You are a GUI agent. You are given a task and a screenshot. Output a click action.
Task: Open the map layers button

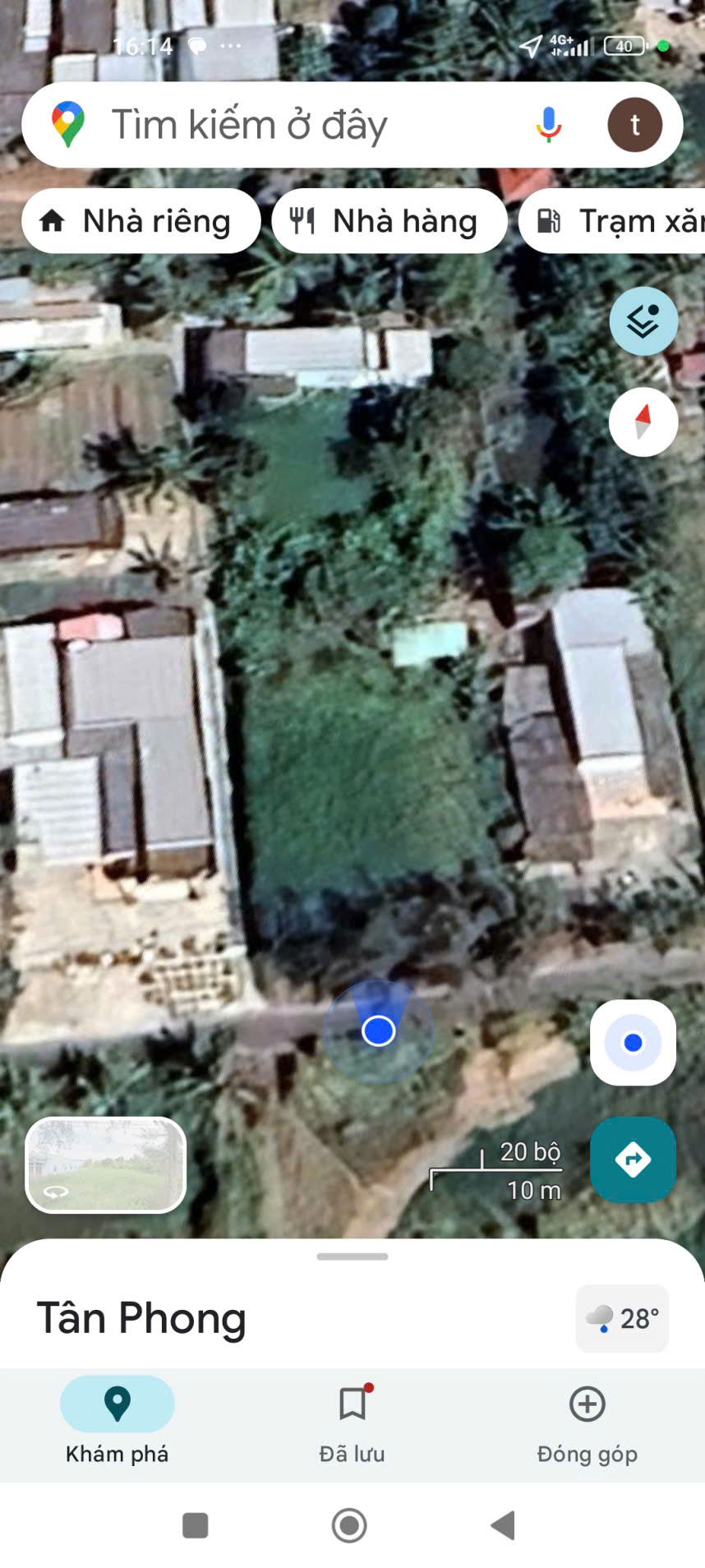pyautogui.click(x=643, y=321)
